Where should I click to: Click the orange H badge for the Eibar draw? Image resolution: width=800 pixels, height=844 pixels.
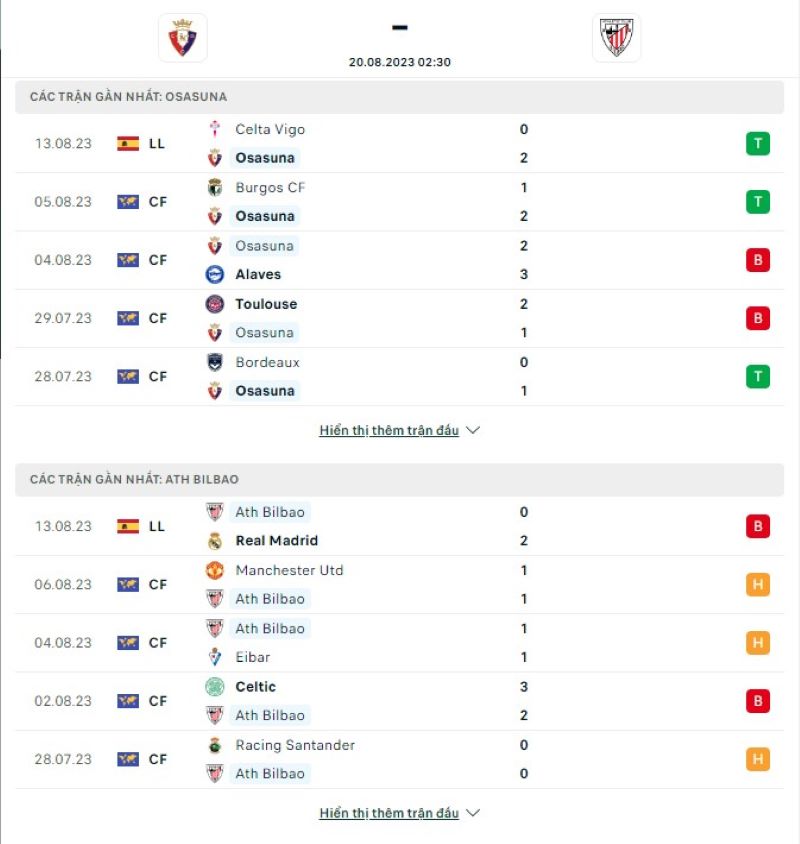[758, 643]
